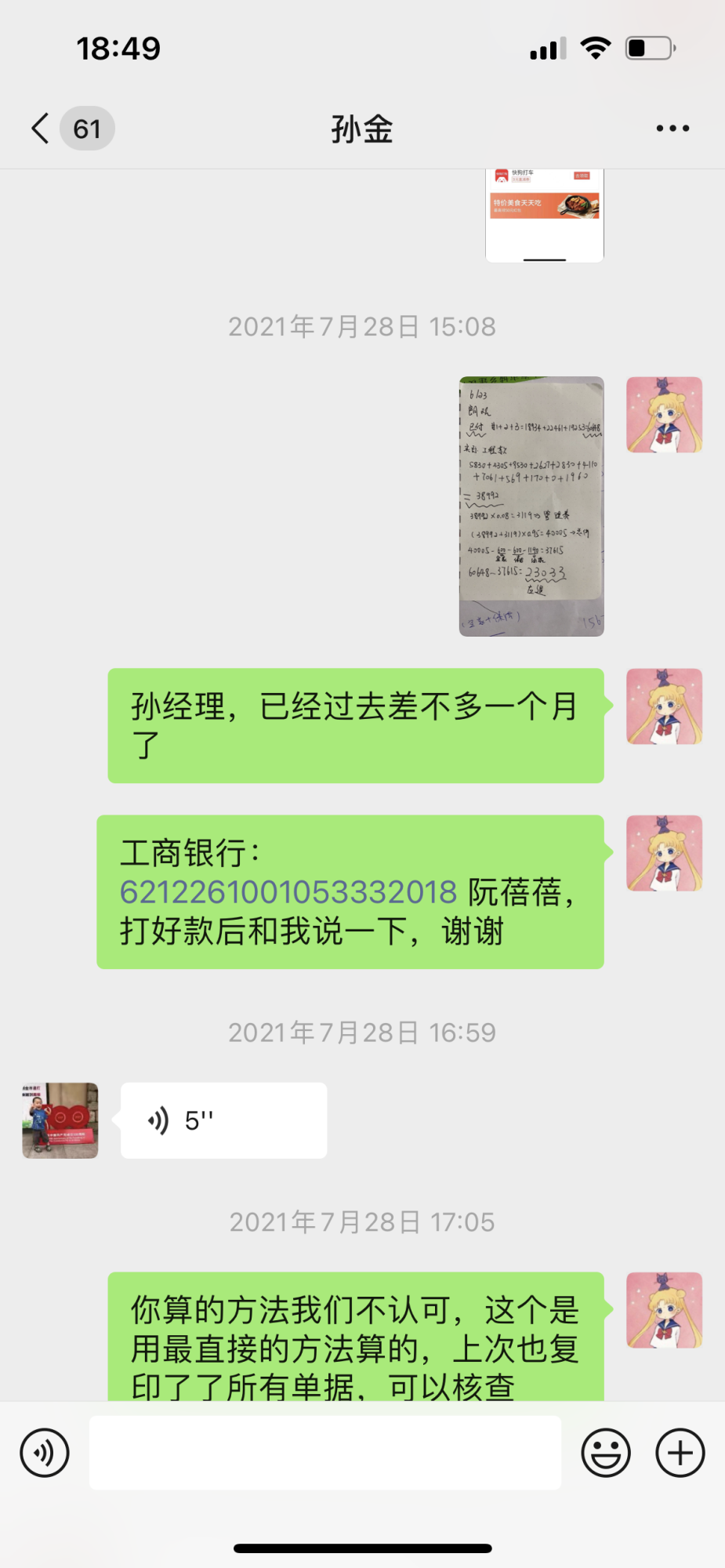The image size is (725, 1568).
Task: Open the plus attachments menu
Action: 680,1453
